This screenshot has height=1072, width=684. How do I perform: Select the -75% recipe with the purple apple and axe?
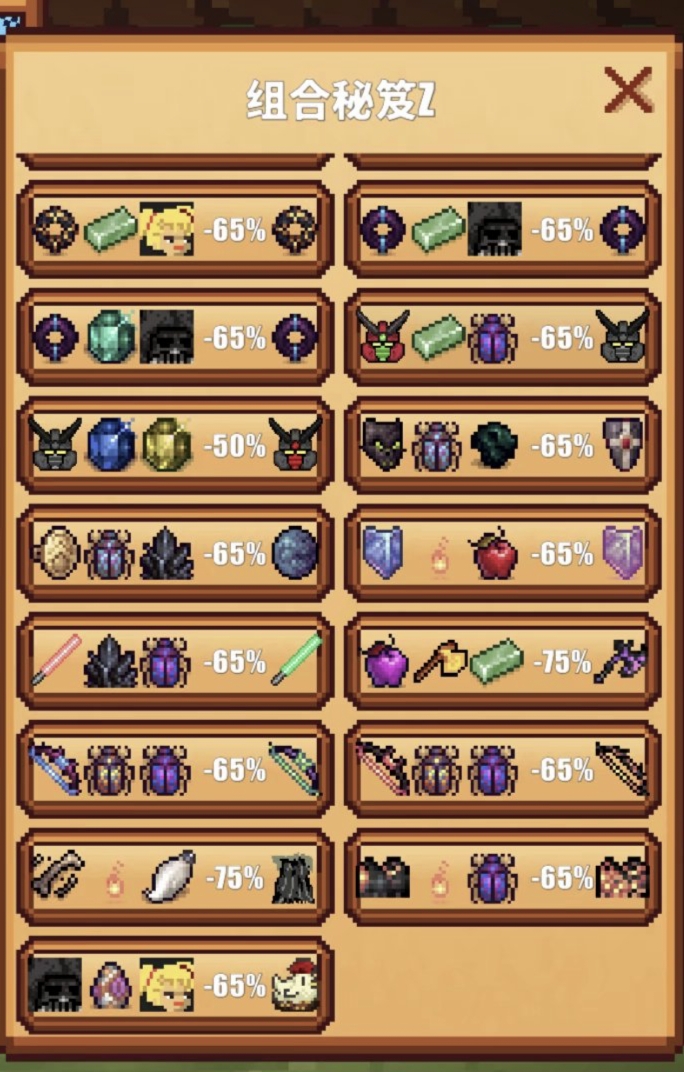click(x=503, y=661)
